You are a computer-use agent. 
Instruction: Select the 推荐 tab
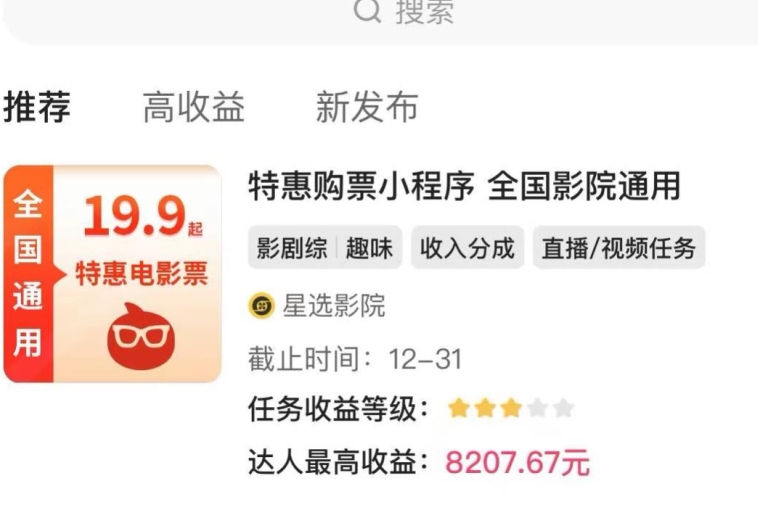point(37,107)
